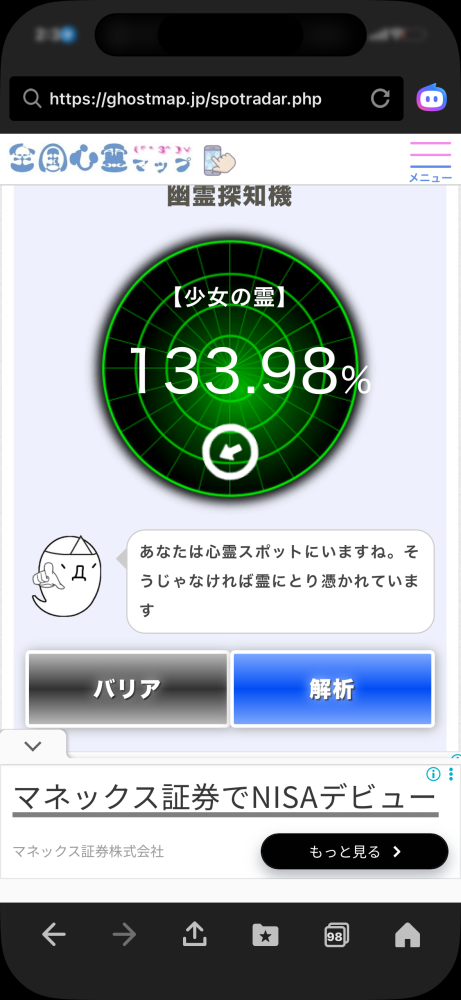Open the マネックス証券でNISAデビュー ad link
Image resolution: width=461 pixels, height=1000 pixels.
click(x=224, y=798)
